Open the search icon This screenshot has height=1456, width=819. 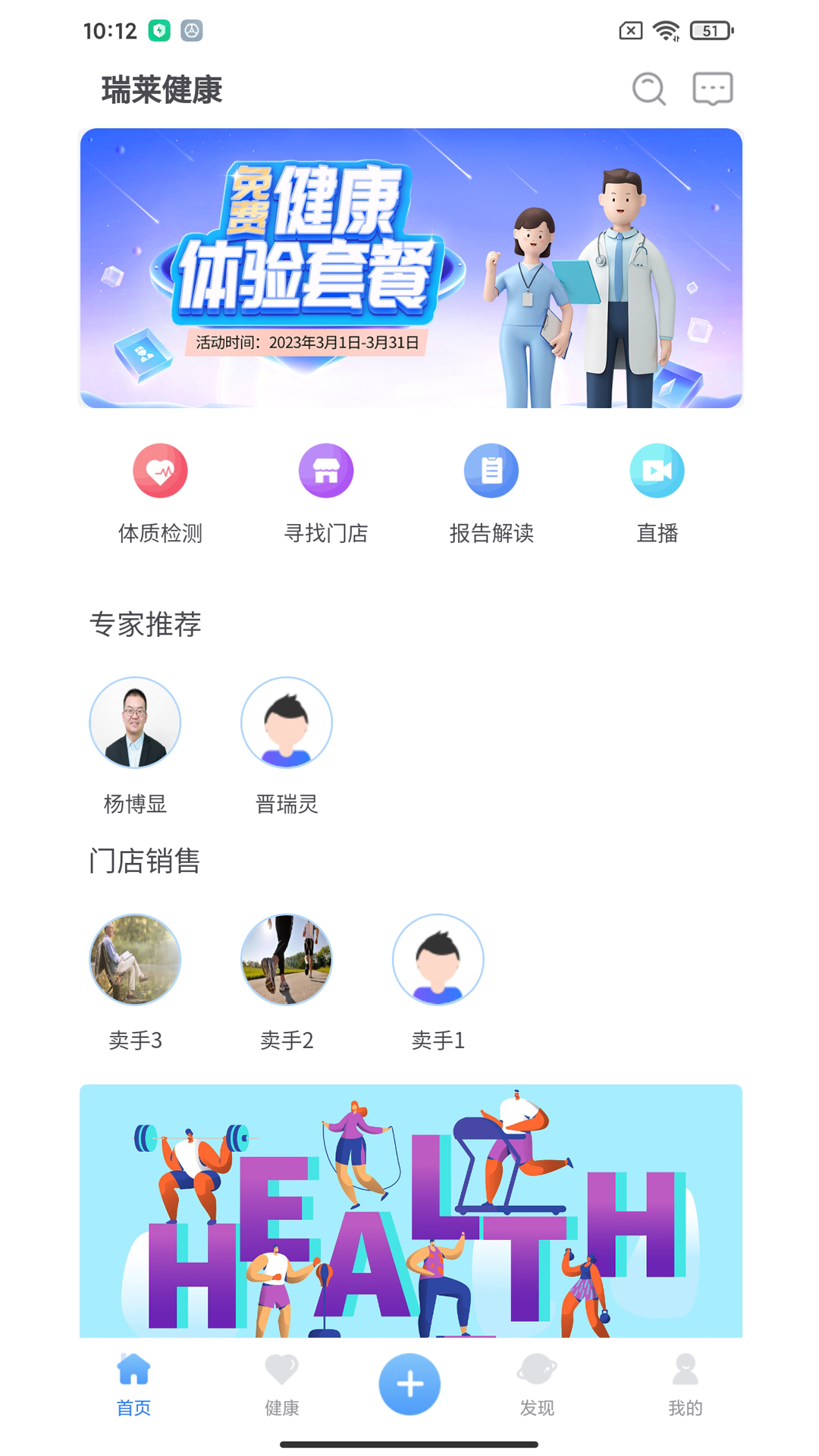click(x=648, y=88)
